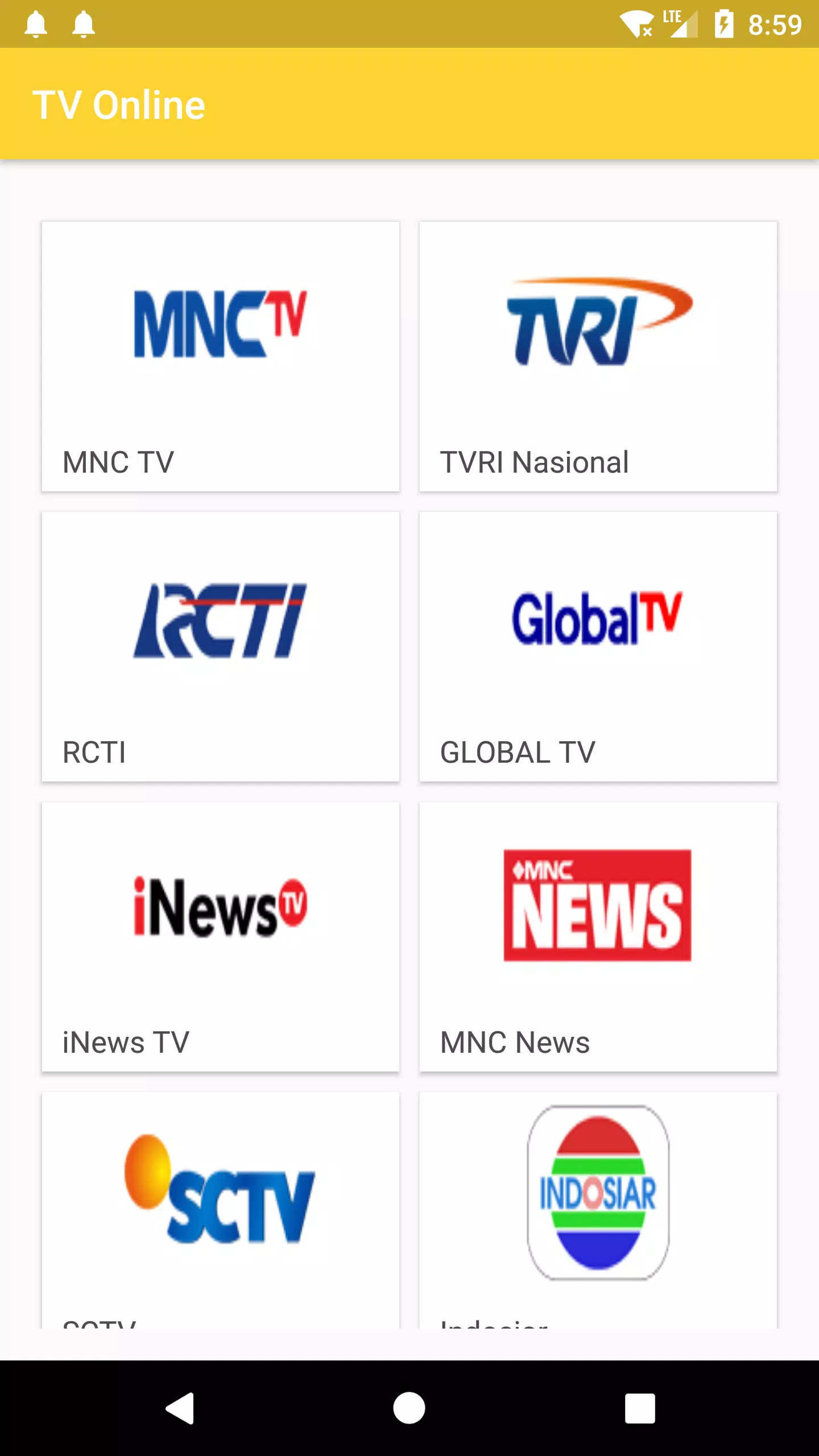Screen dimensions: 819x1456
Task: Open the TVRI Nasional channel
Action: pos(598,357)
